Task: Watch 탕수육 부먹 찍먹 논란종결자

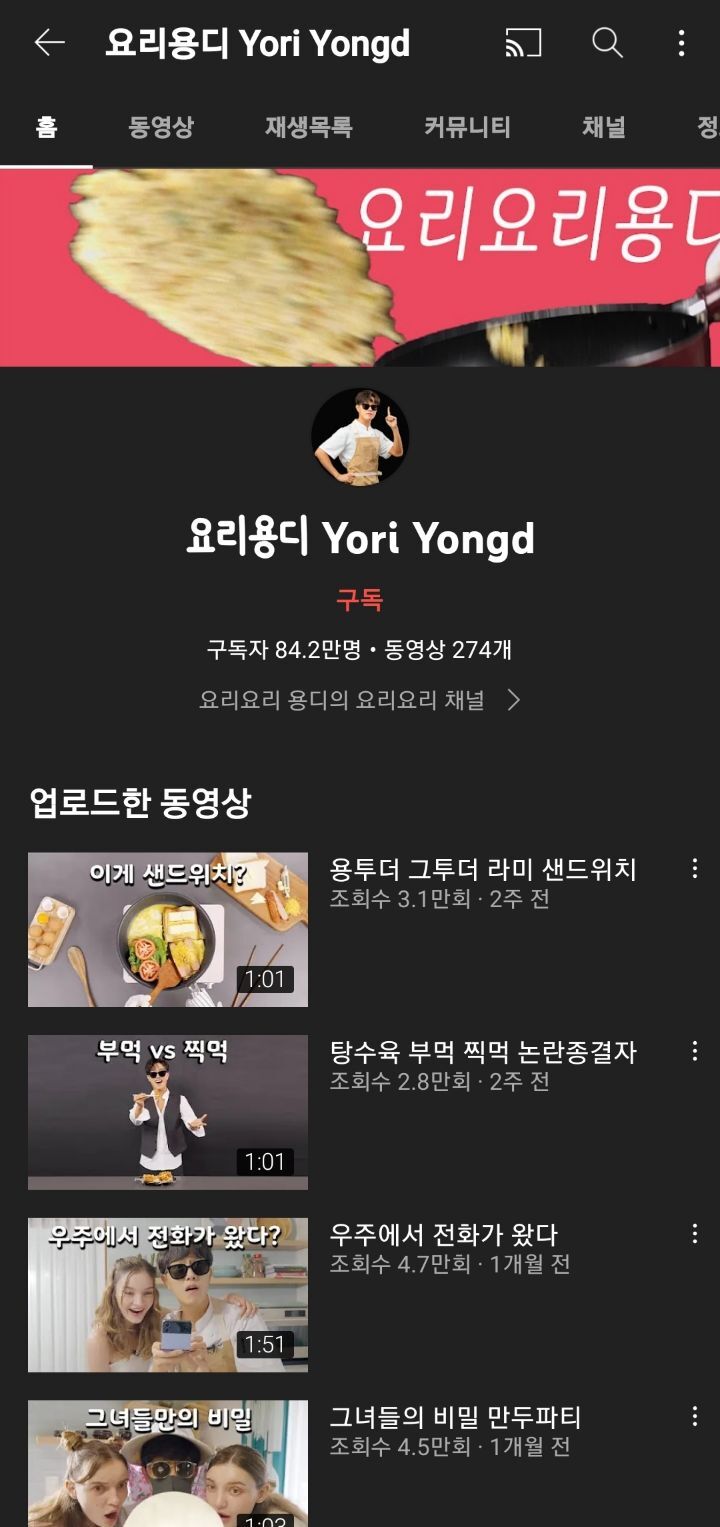Action: click(x=168, y=1112)
